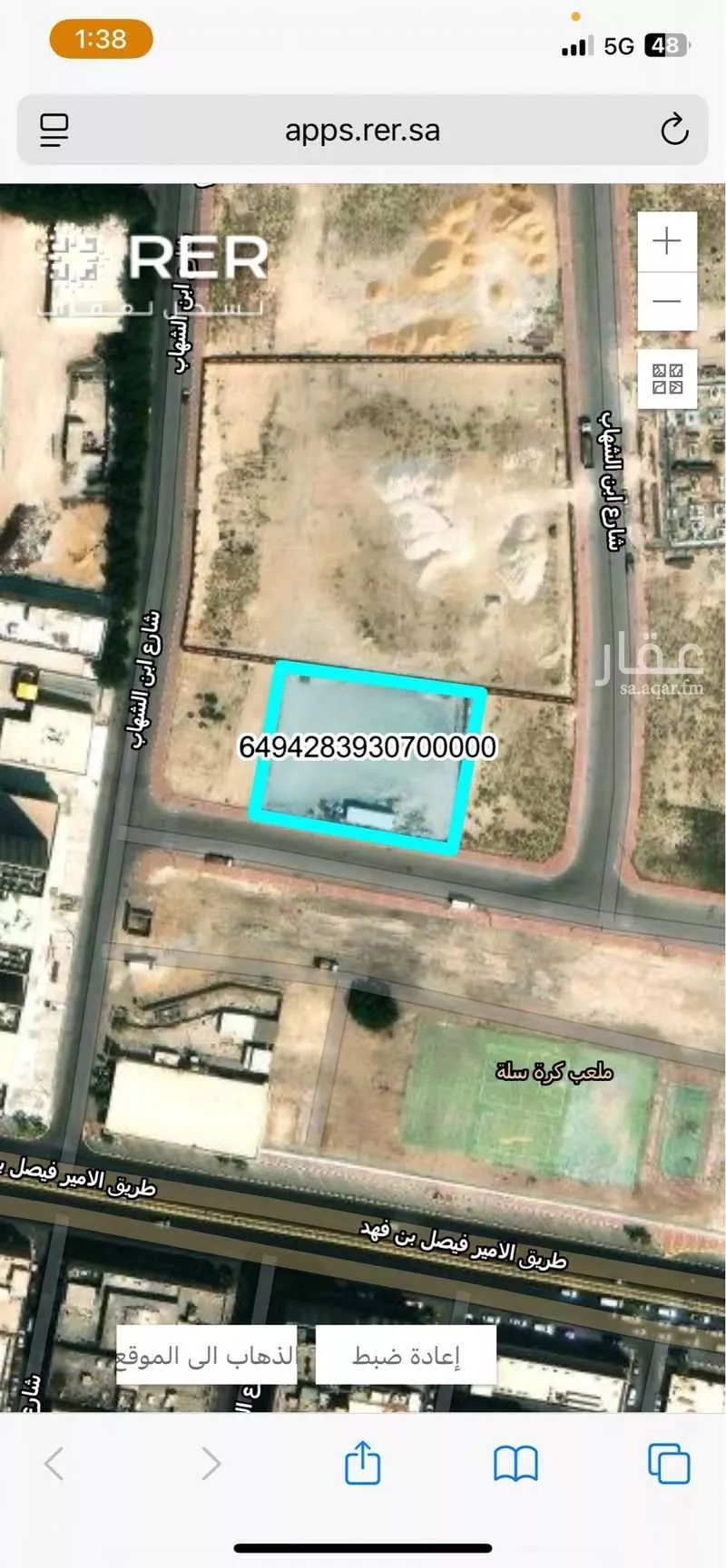Show all open Safari tabs
The image size is (726, 1568).
pos(669,1464)
